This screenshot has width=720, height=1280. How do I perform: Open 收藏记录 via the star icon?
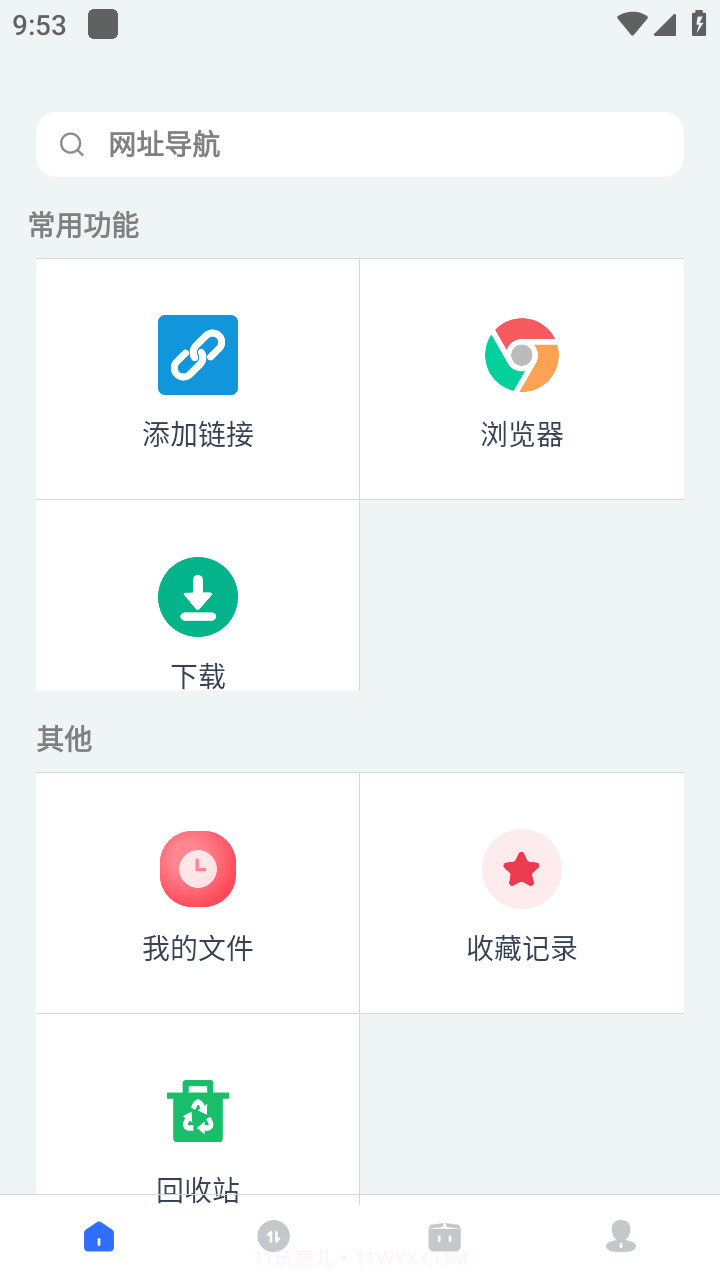(x=522, y=869)
